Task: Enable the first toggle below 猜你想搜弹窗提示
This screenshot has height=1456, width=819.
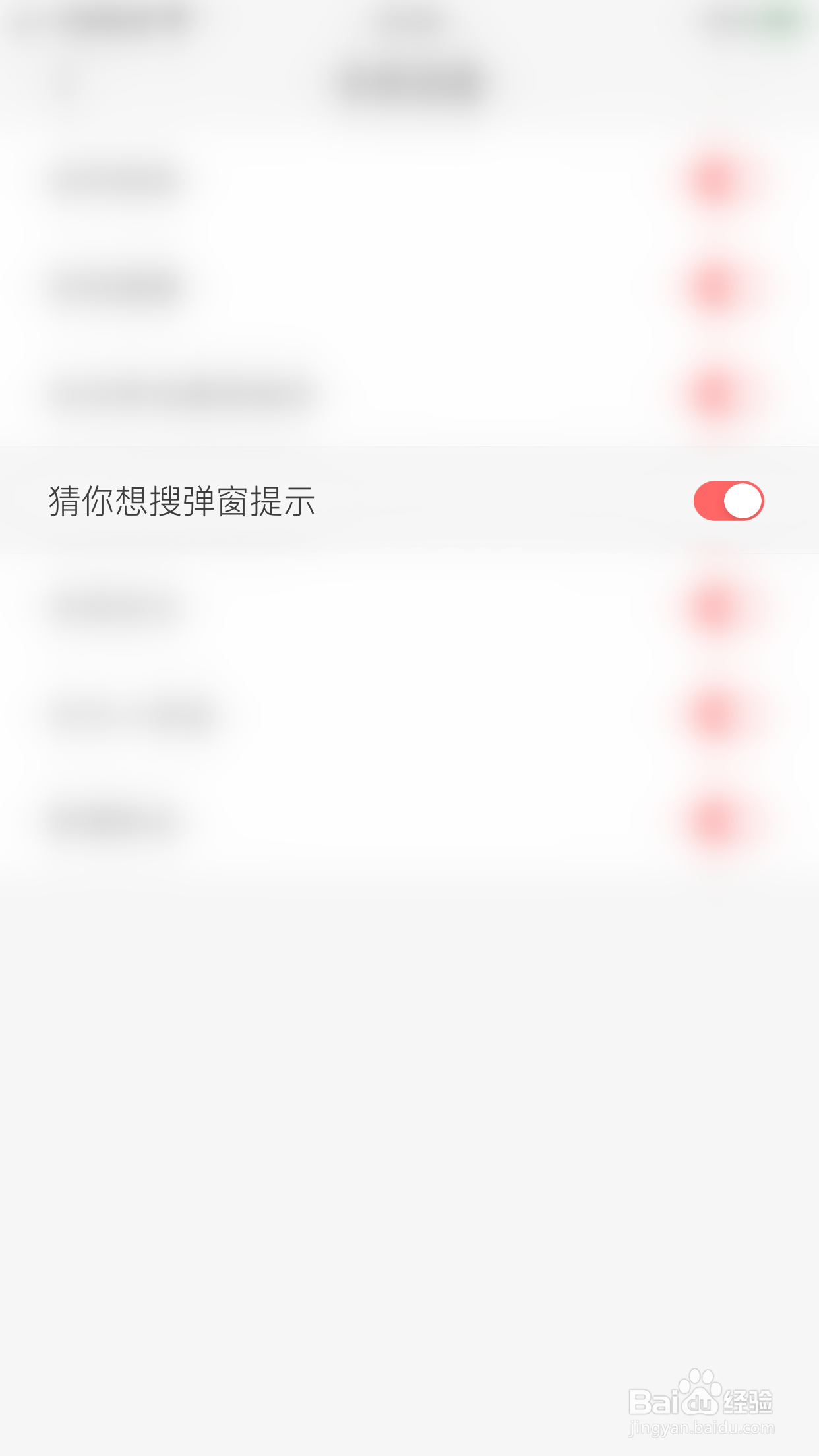Action: 712,607
